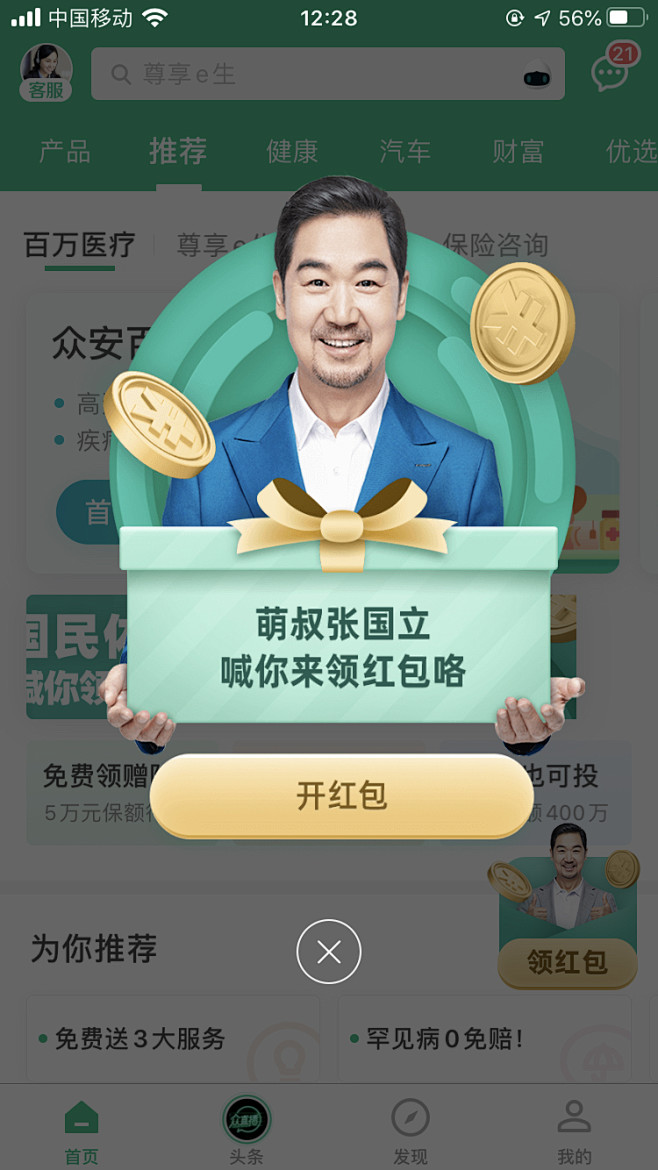Open the 保险咨询 section tab
The height and width of the screenshot is (1170, 658).
coord(495,245)
